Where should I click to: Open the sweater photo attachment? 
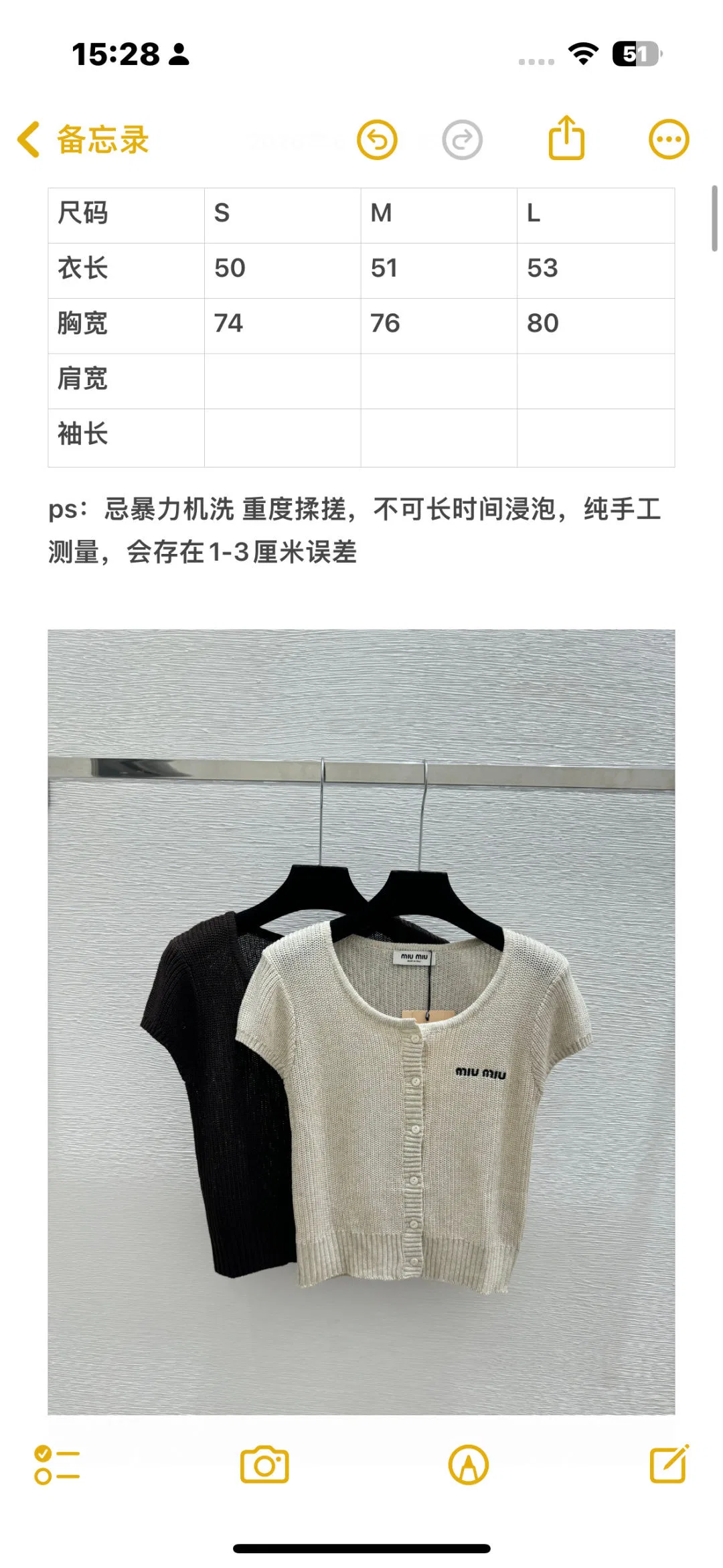click(361, 1021)
